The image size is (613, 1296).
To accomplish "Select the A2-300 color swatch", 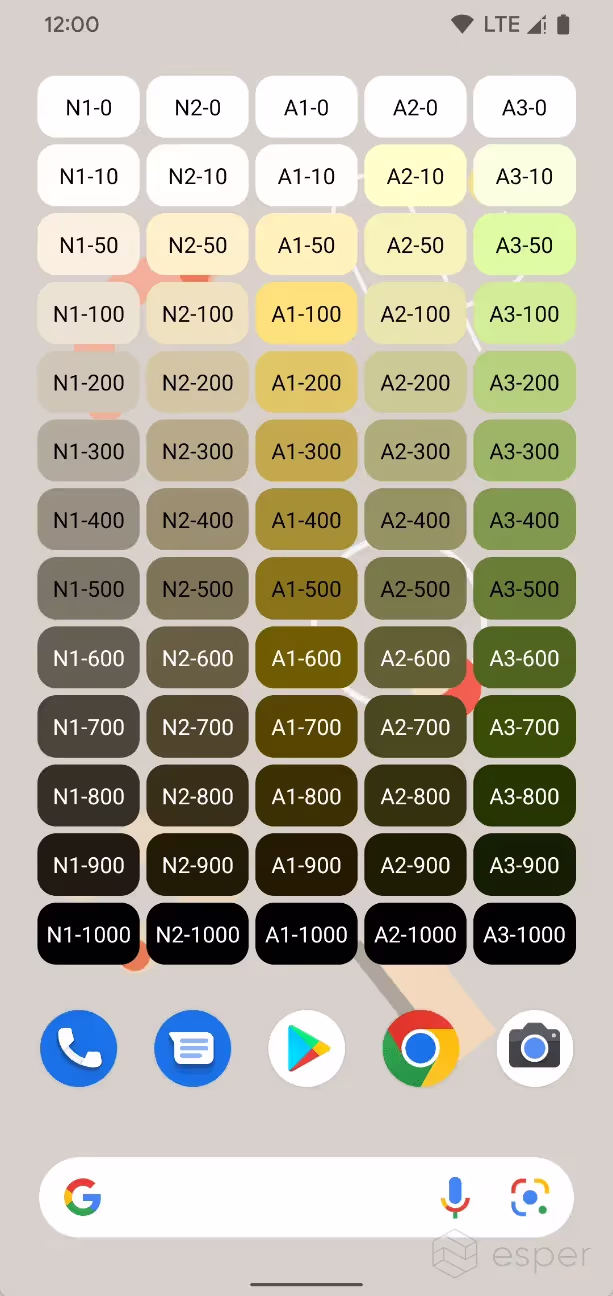I will point(416,451).
